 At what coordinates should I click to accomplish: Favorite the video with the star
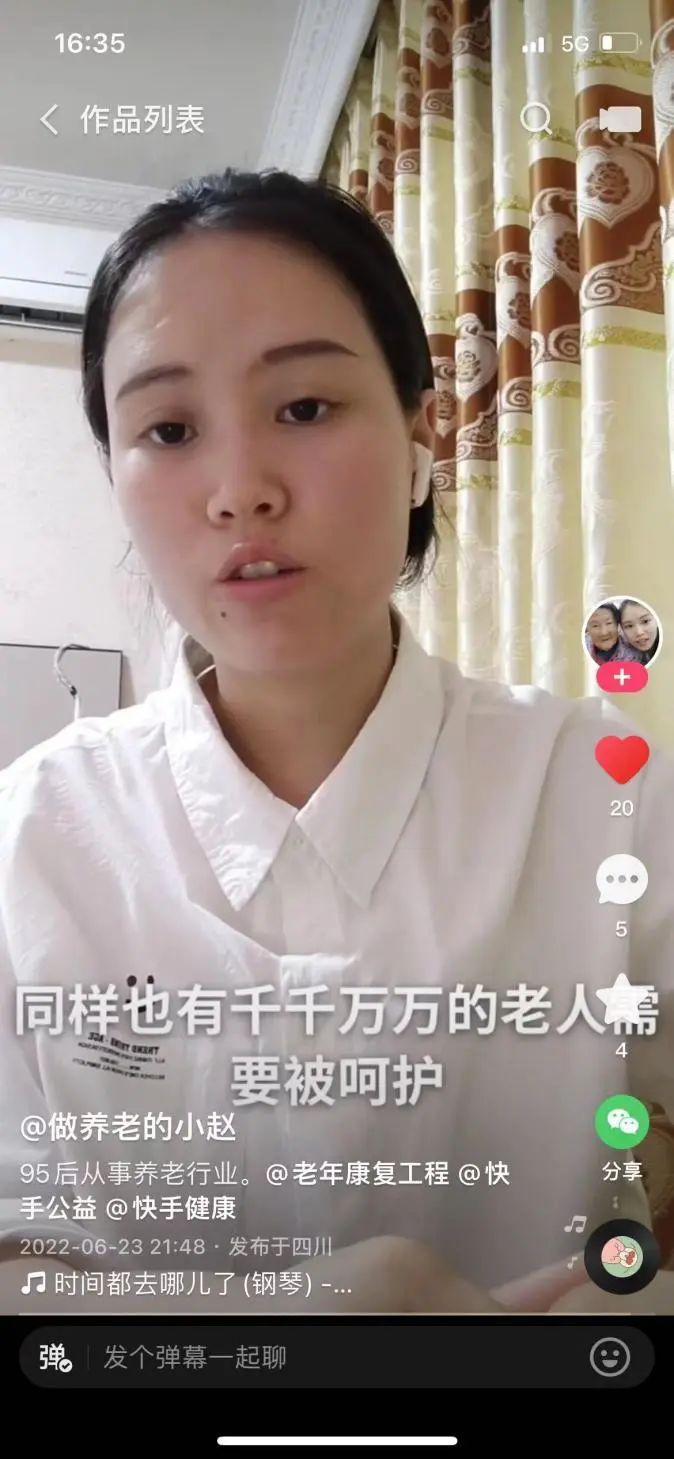(x=622, y=1001)
